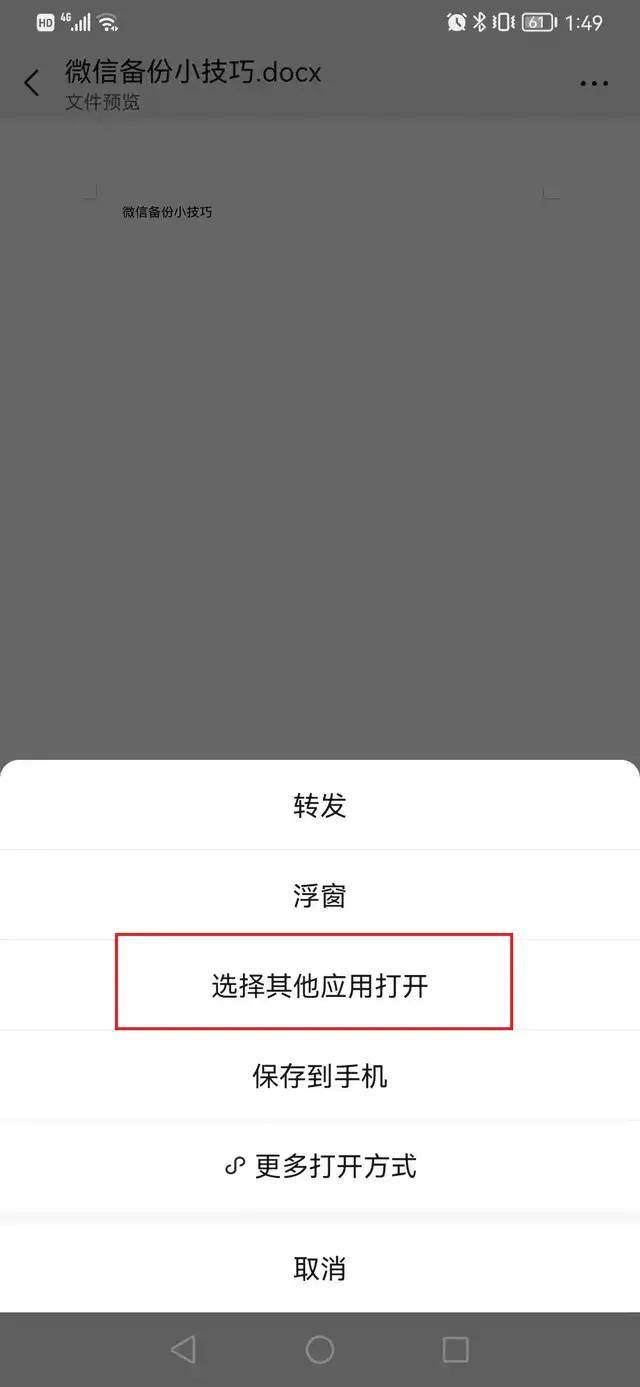Open the three-dot overflow menu
The width and height of the screenshot is (640, 1387).
(594, 84)
